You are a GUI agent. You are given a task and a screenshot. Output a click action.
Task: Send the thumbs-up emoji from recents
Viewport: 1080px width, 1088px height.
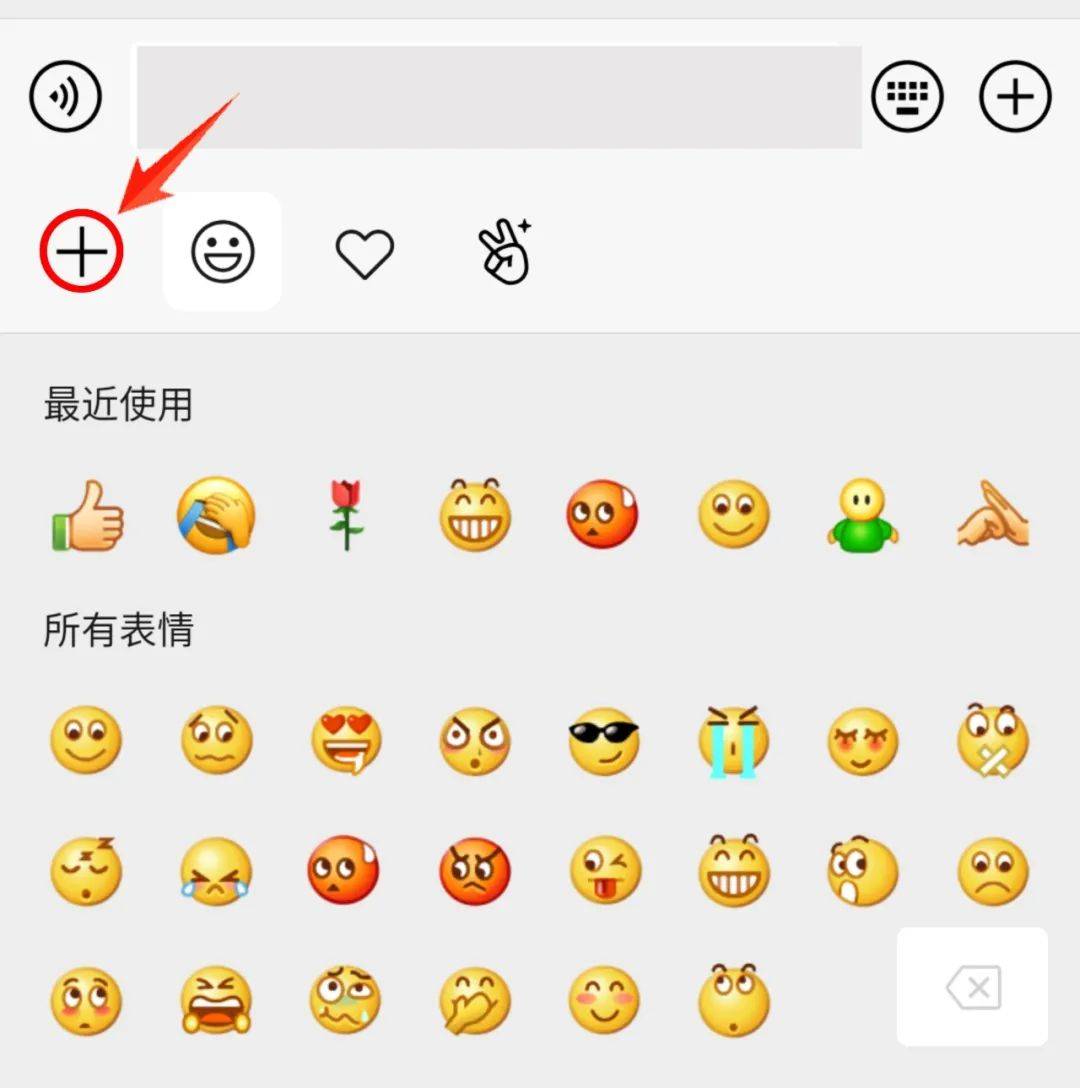(x=87, y=516)
